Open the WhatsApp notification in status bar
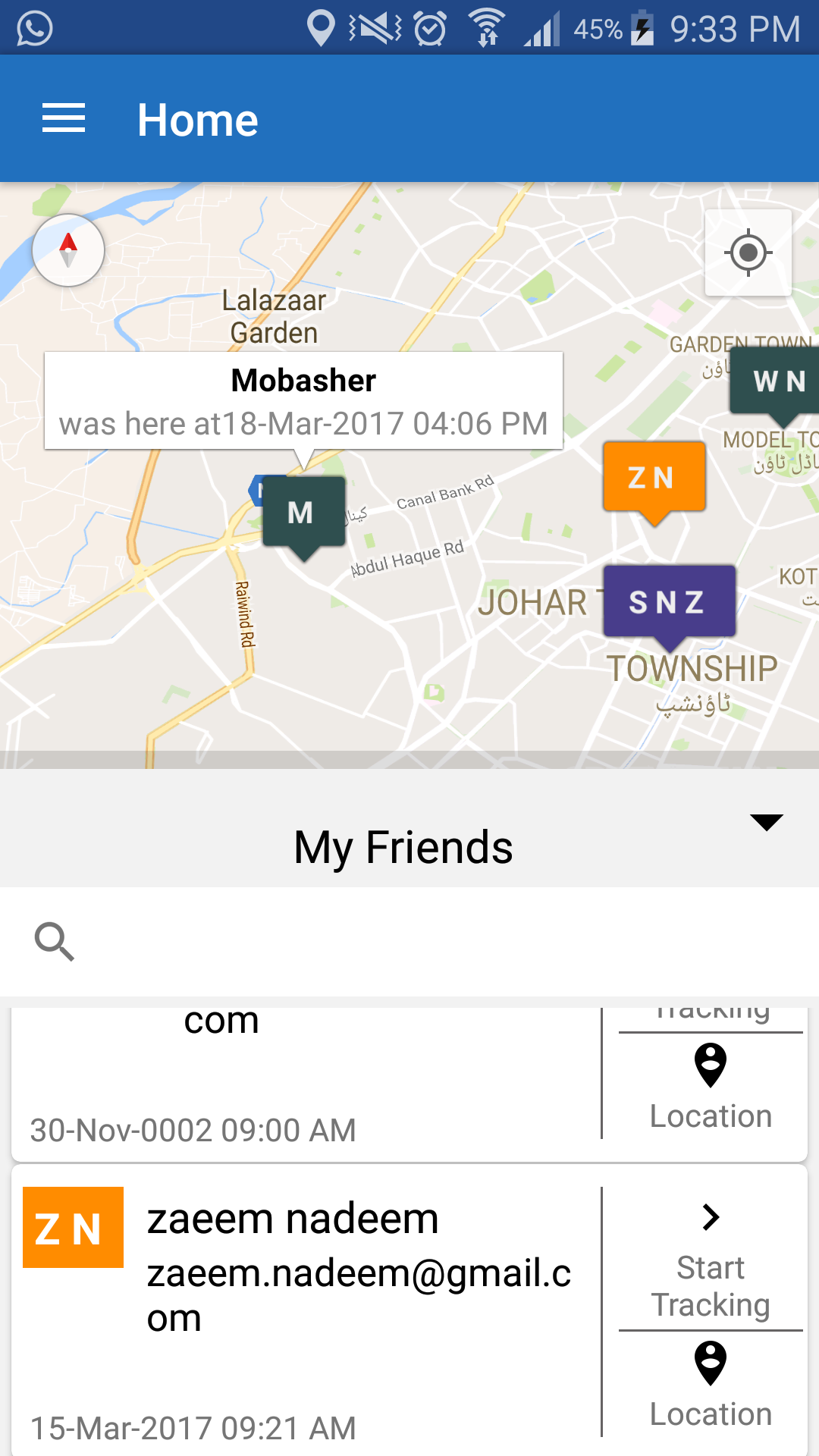The height and width of the screenshot is (1456, 819). [32, 29]
